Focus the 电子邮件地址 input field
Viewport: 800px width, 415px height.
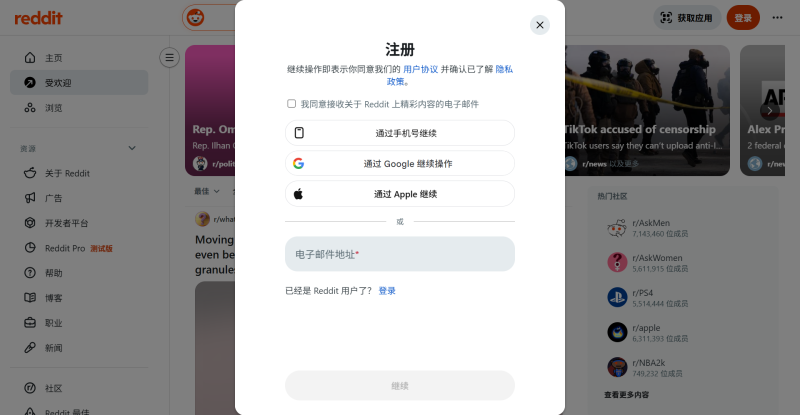click(x=400, y=254)
